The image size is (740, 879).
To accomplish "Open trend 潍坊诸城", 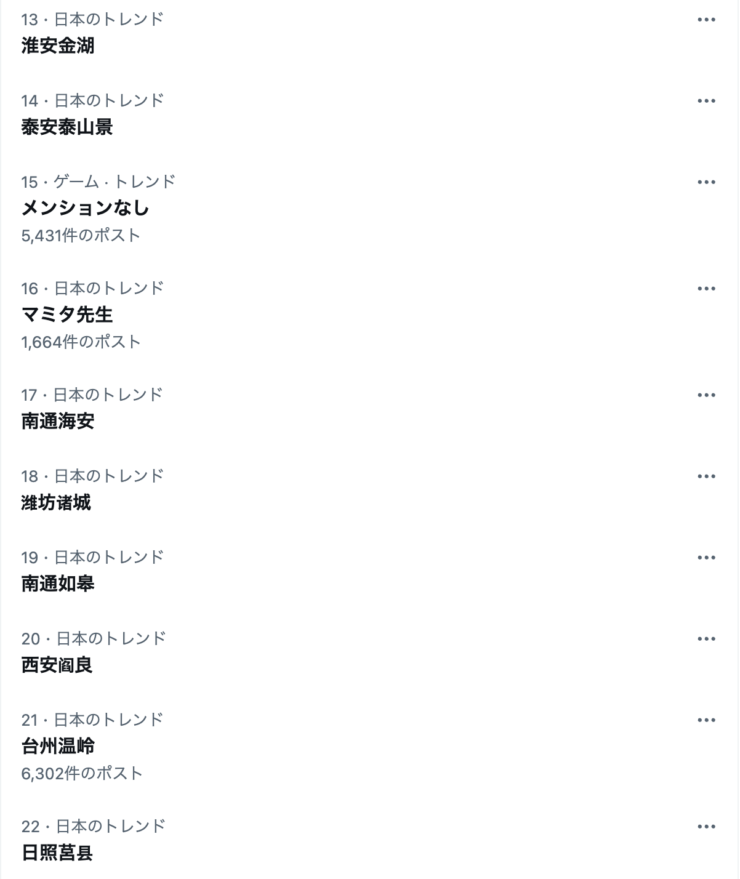I will tap(56, 502).
